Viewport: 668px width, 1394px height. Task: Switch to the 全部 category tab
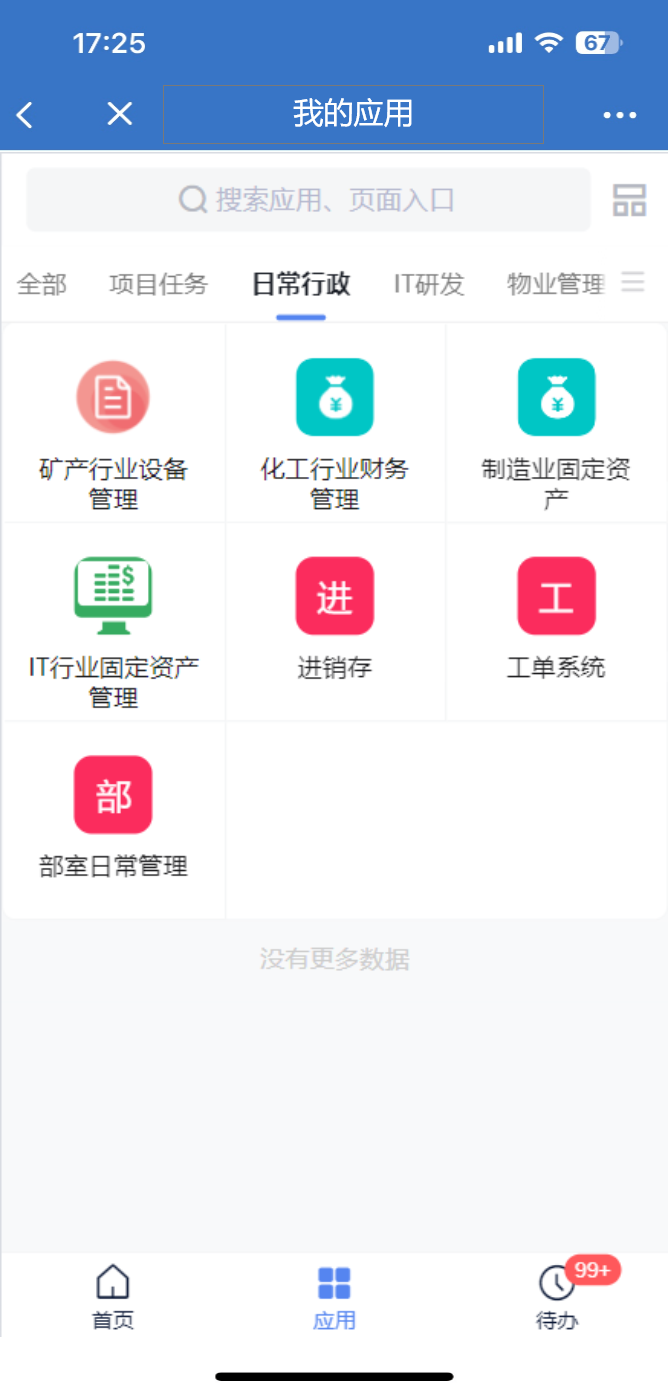tap(42, 284)
